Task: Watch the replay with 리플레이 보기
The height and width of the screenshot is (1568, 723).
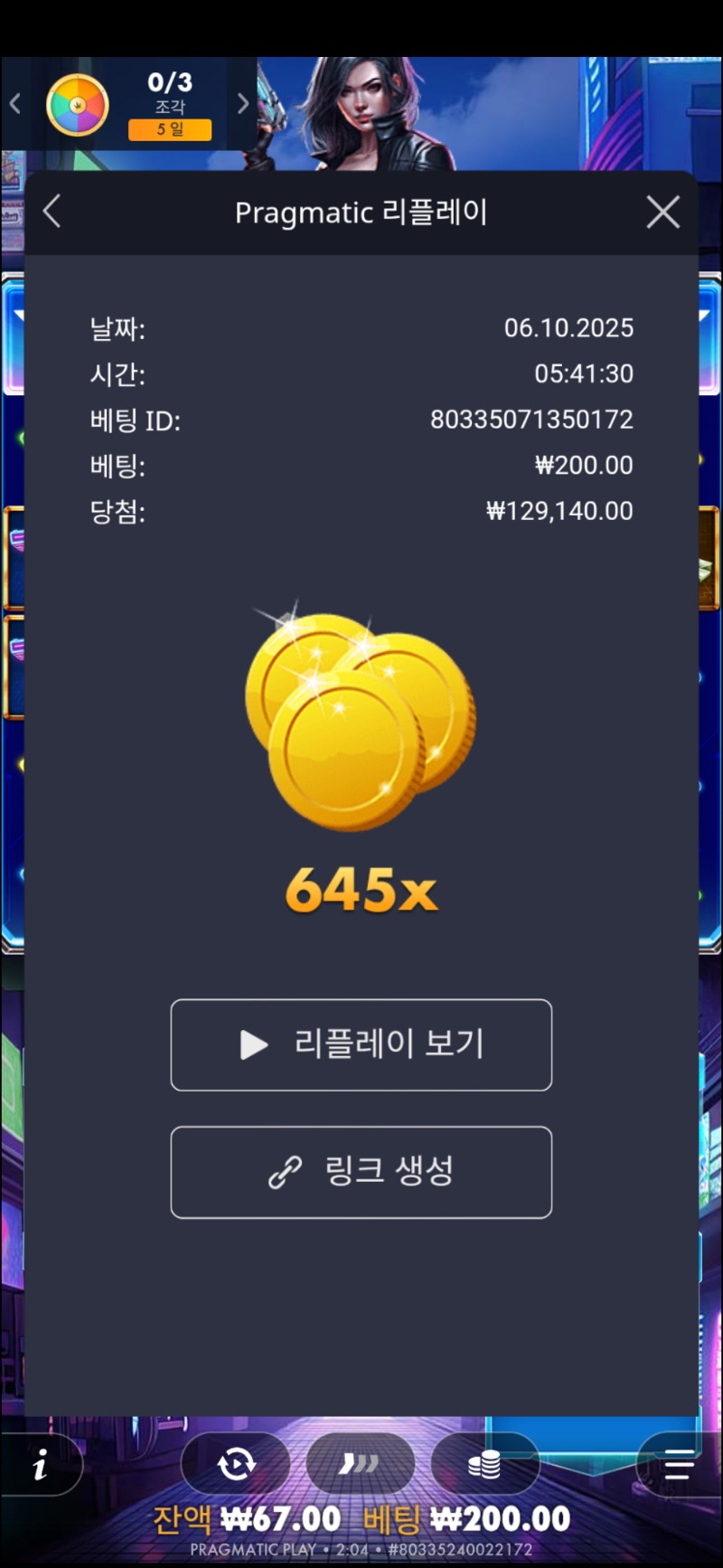Action: click(x=361, y=1044)
